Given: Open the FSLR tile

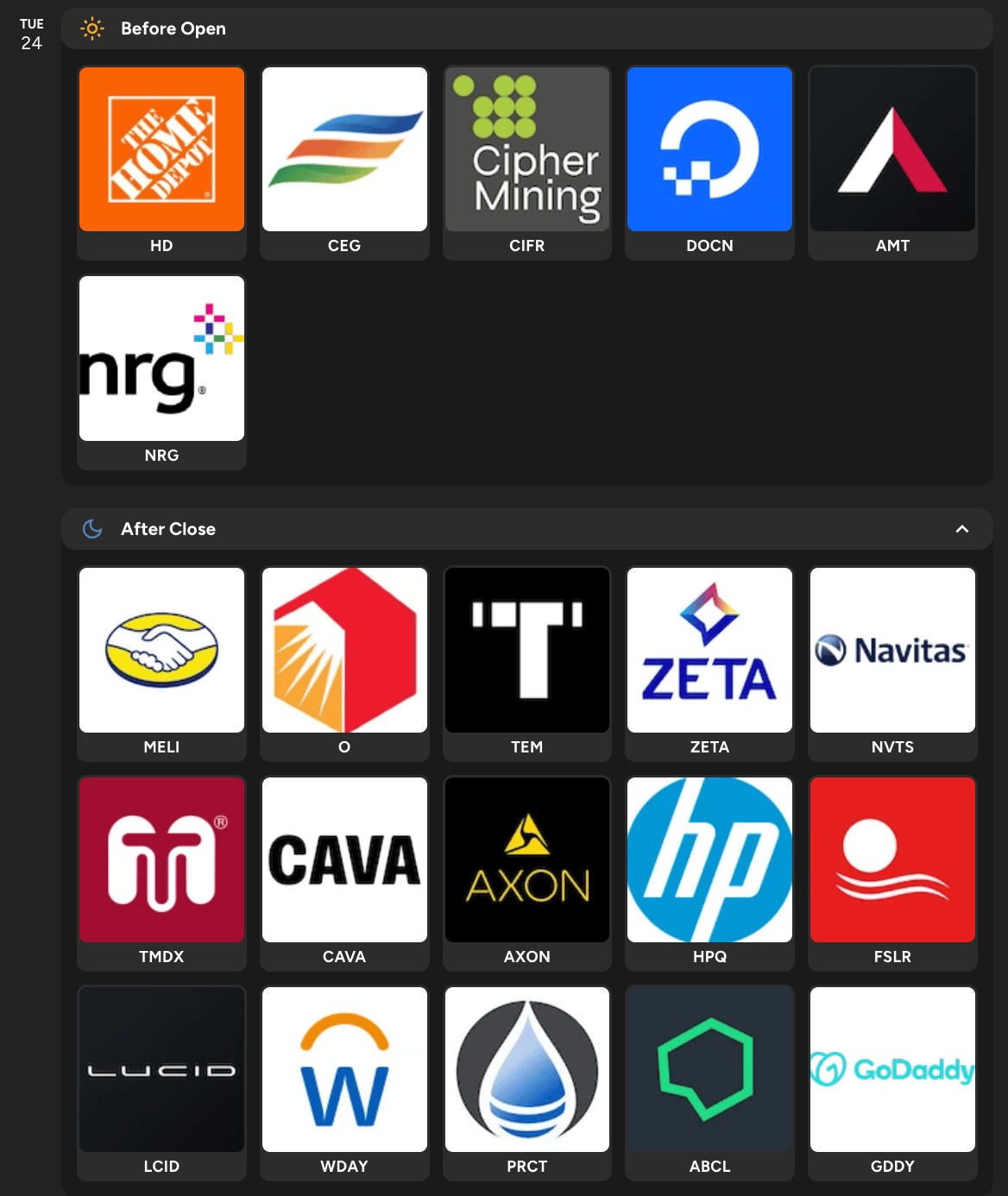Looking at the screenshot, I should click(x=892, y=860).
